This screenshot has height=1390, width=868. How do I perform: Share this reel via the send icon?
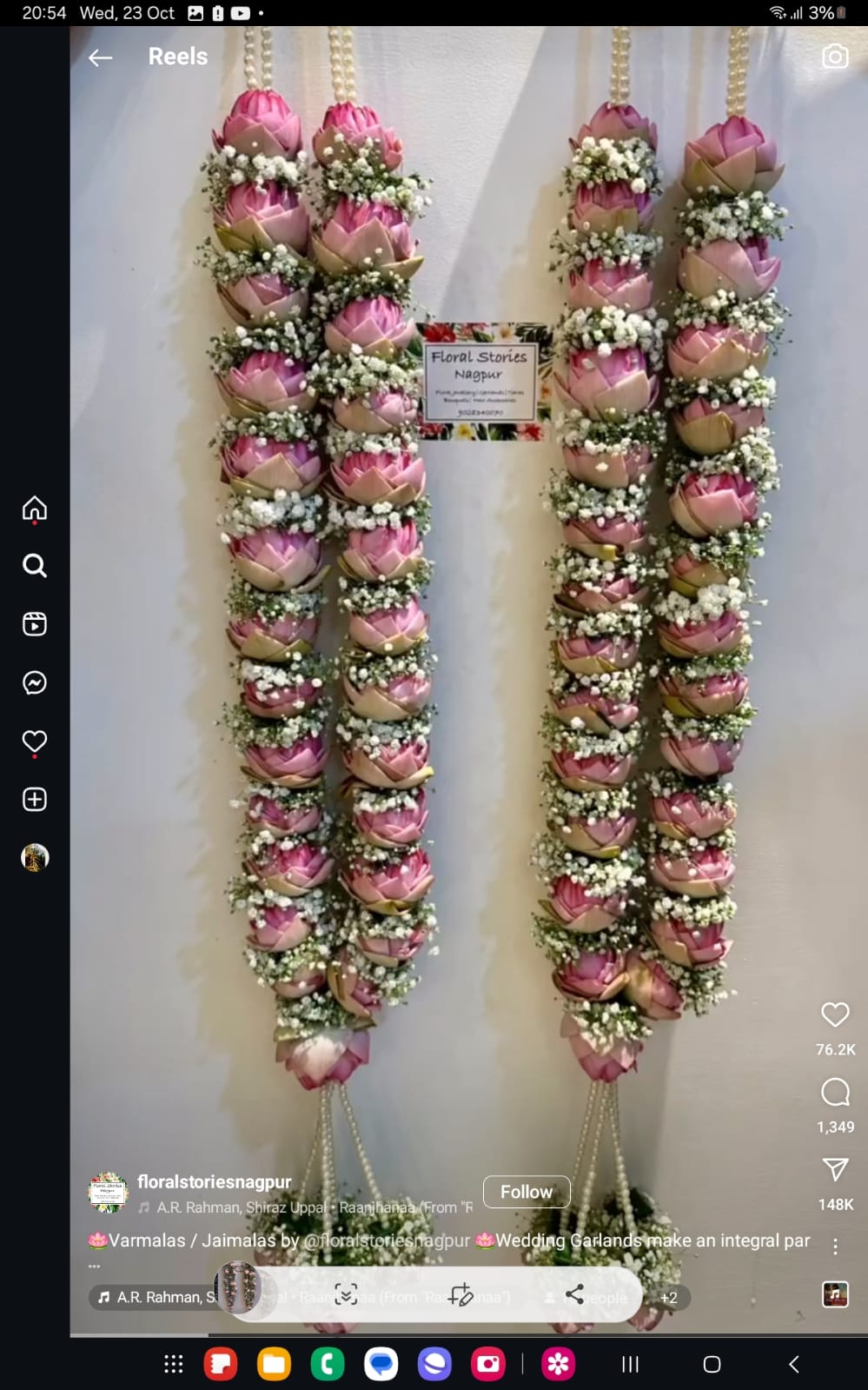coord(834,1169)
